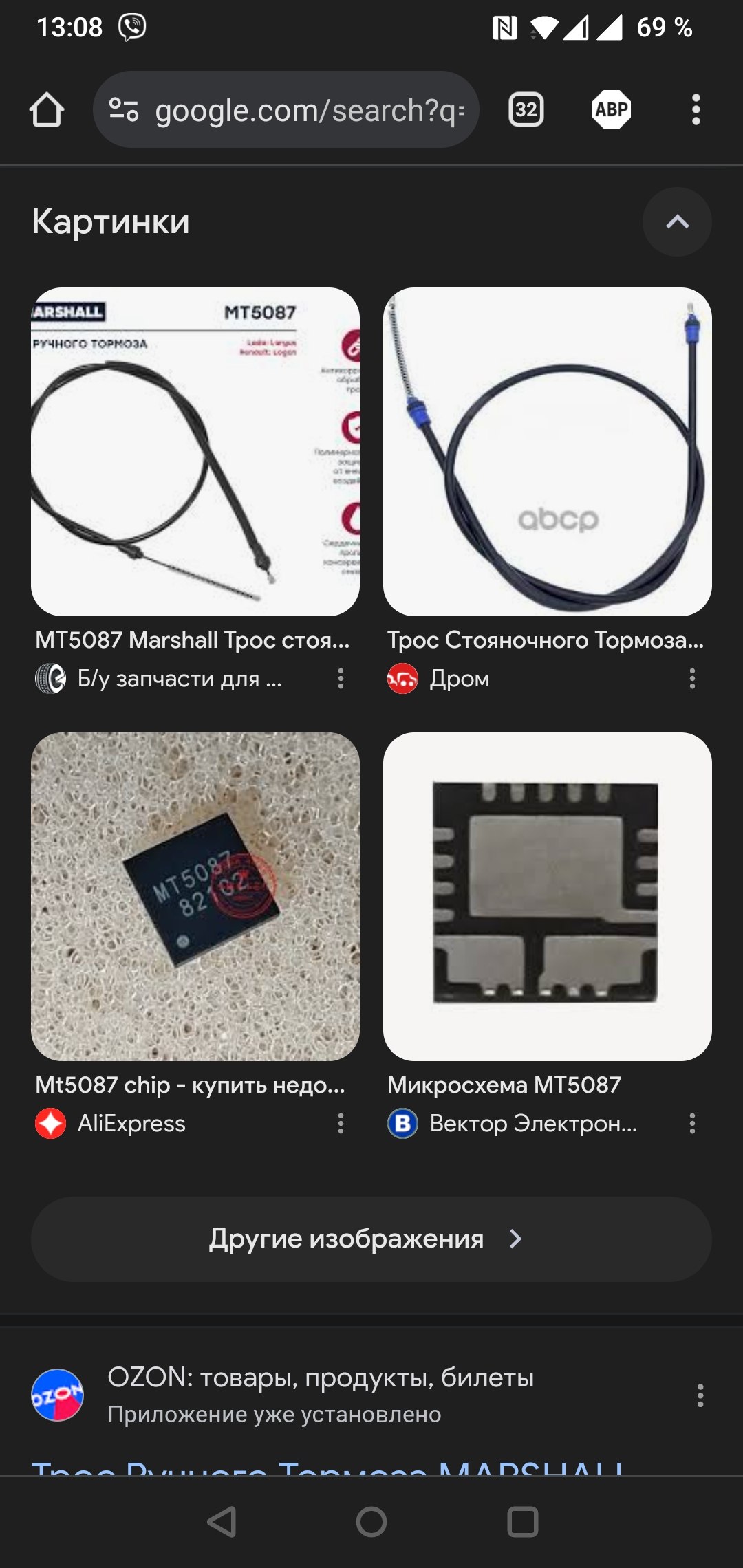
Task: Open the AliExpress Mt5087 chip image
Action: tap(195, 897)
